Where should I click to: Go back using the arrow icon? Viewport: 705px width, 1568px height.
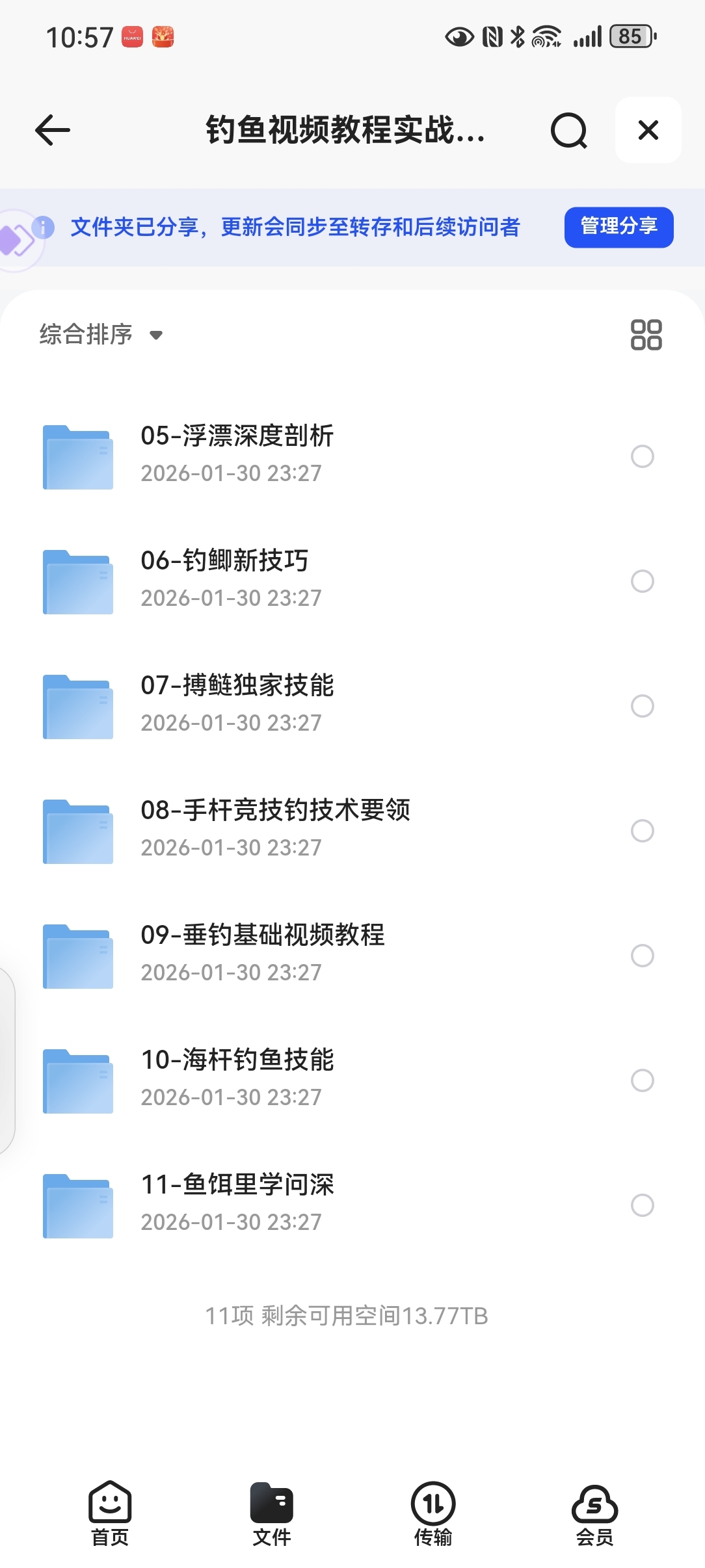pyautogui.click(x=52, y=130)
